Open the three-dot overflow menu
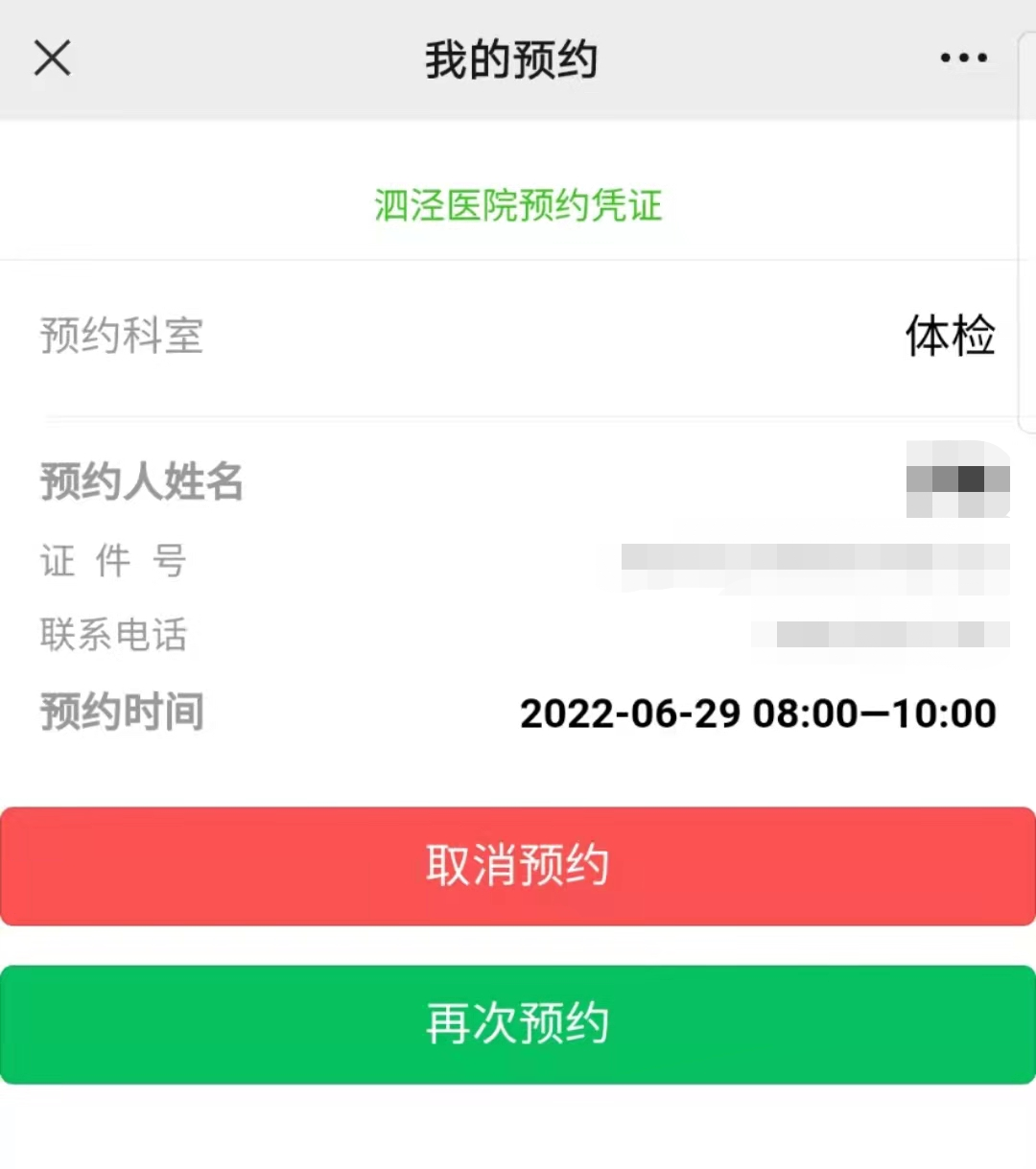Viewport: 1036px width, 1169px height. coord(963,58)
